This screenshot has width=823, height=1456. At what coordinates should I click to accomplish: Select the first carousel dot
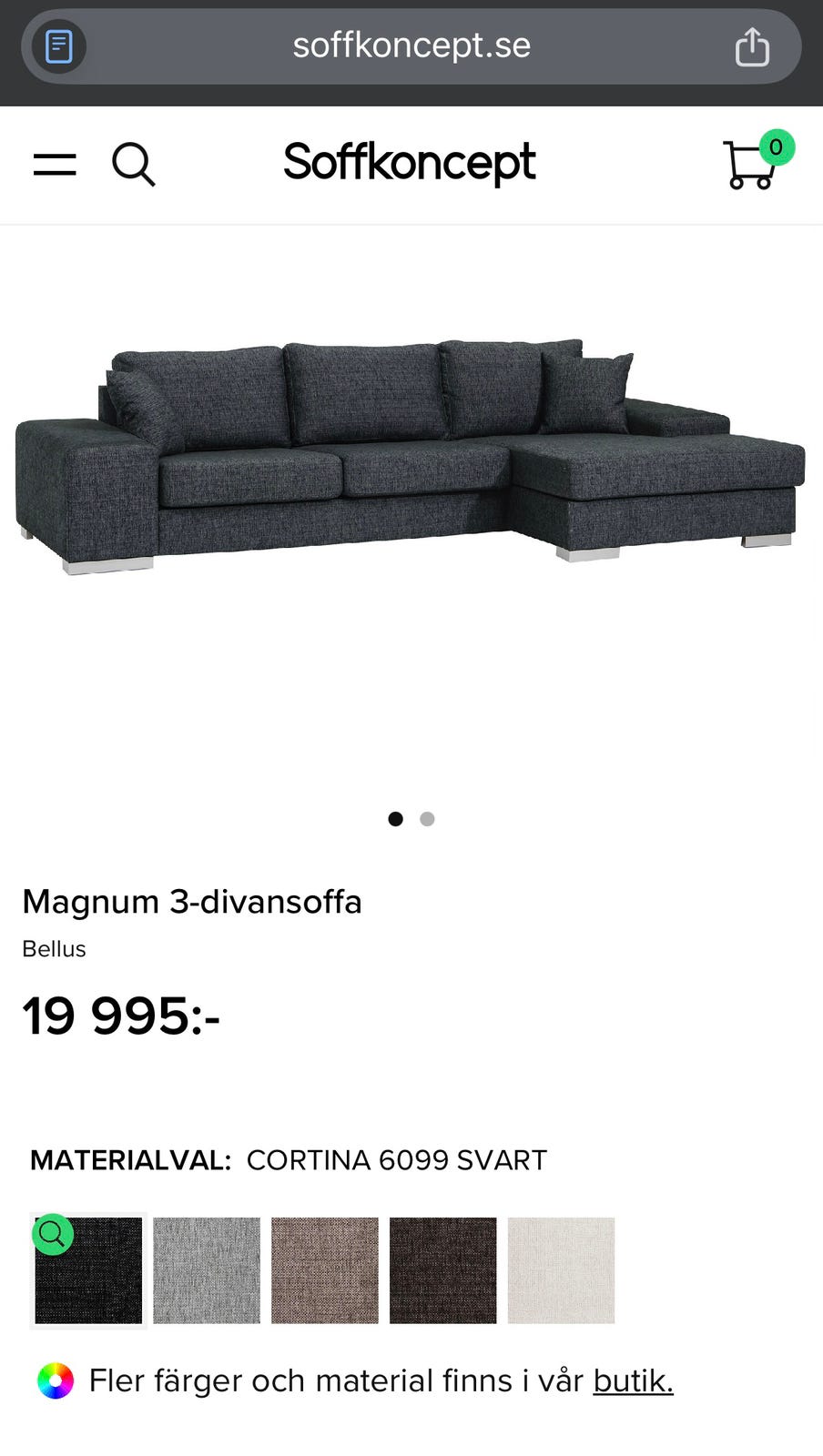(x=395, y=818)
